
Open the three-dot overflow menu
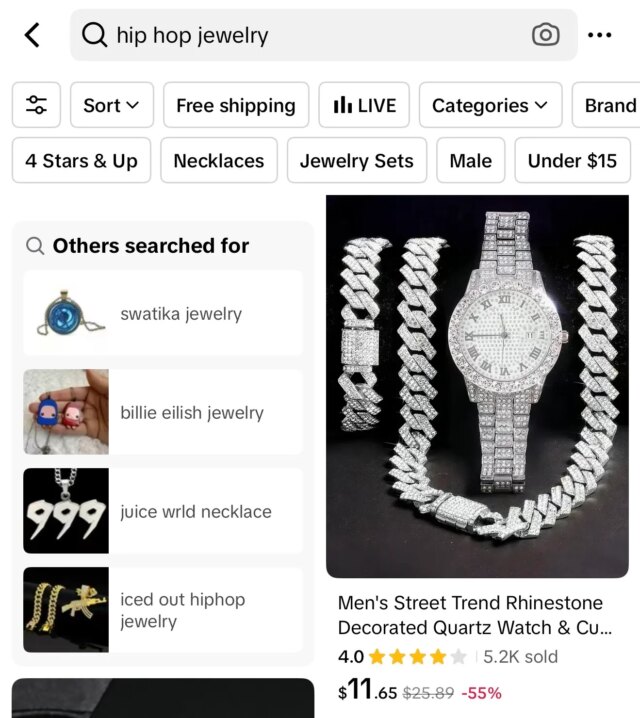click(x=600, y=35)
